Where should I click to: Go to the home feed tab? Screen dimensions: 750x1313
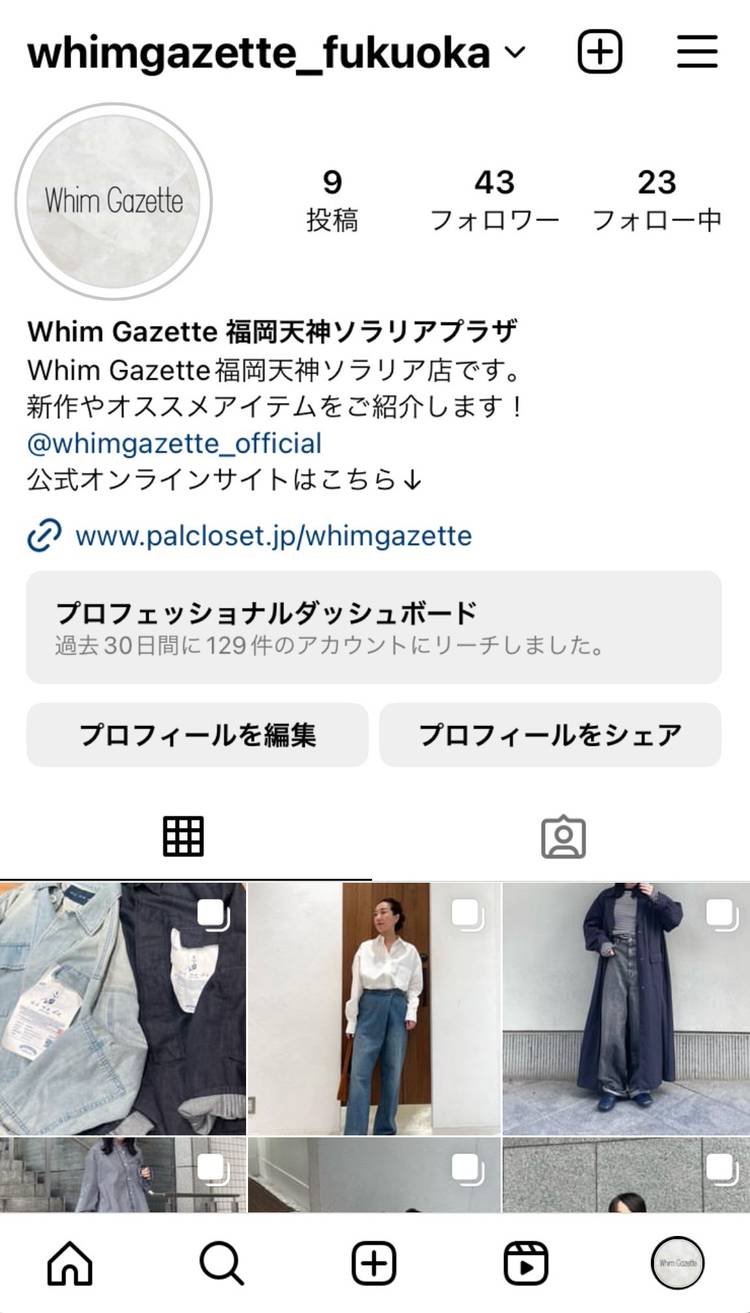70,1264
